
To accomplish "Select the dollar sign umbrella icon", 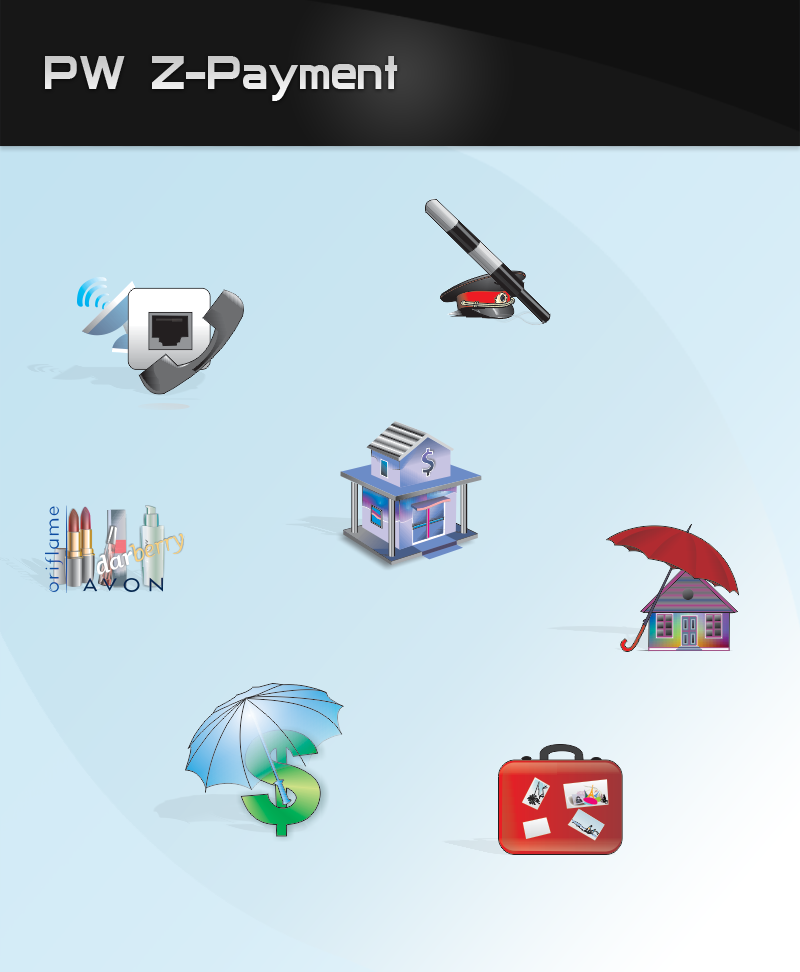I will (268, 757).
